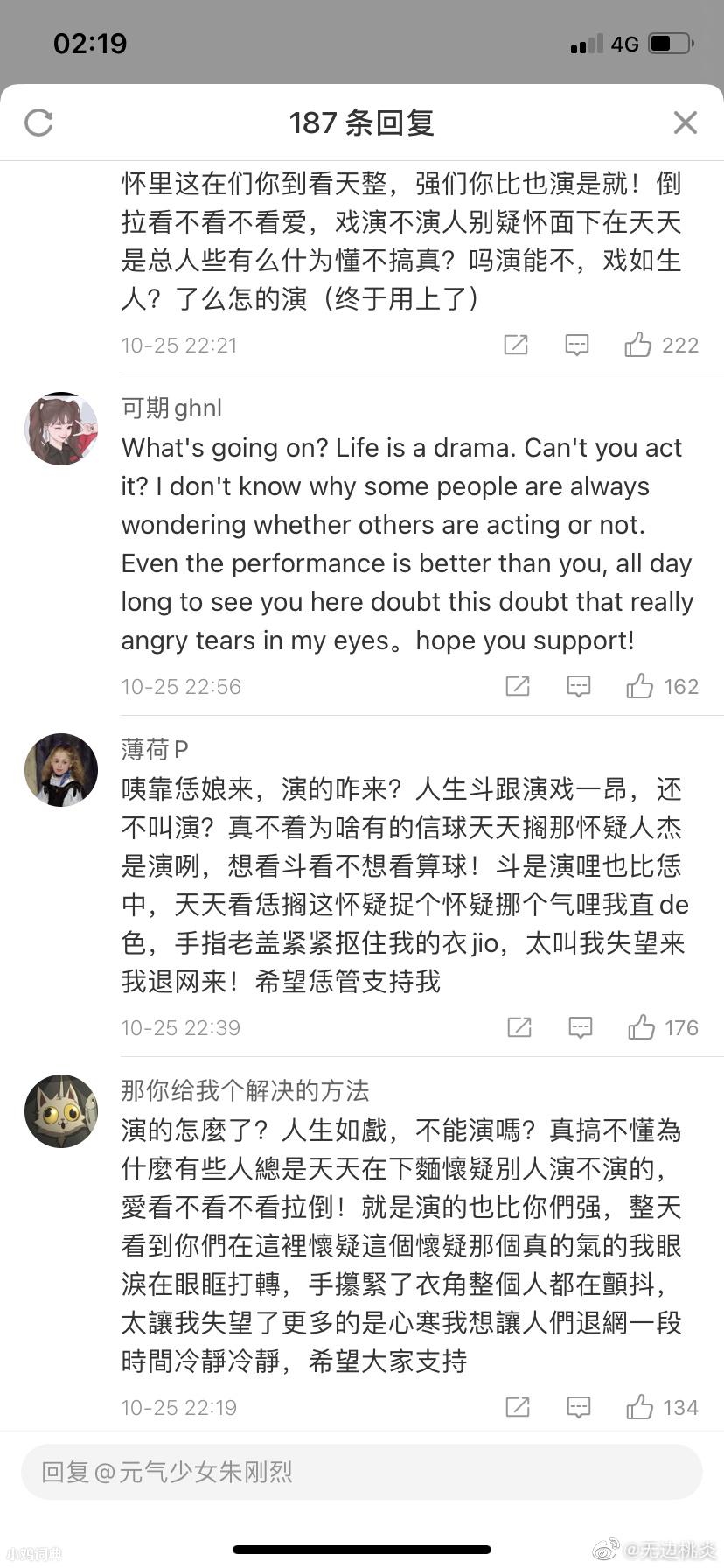Like 可期ghnl's English reply
The height and width of the screenshot is (1568, 724).
pyautogui.click(x=640, y=686)
